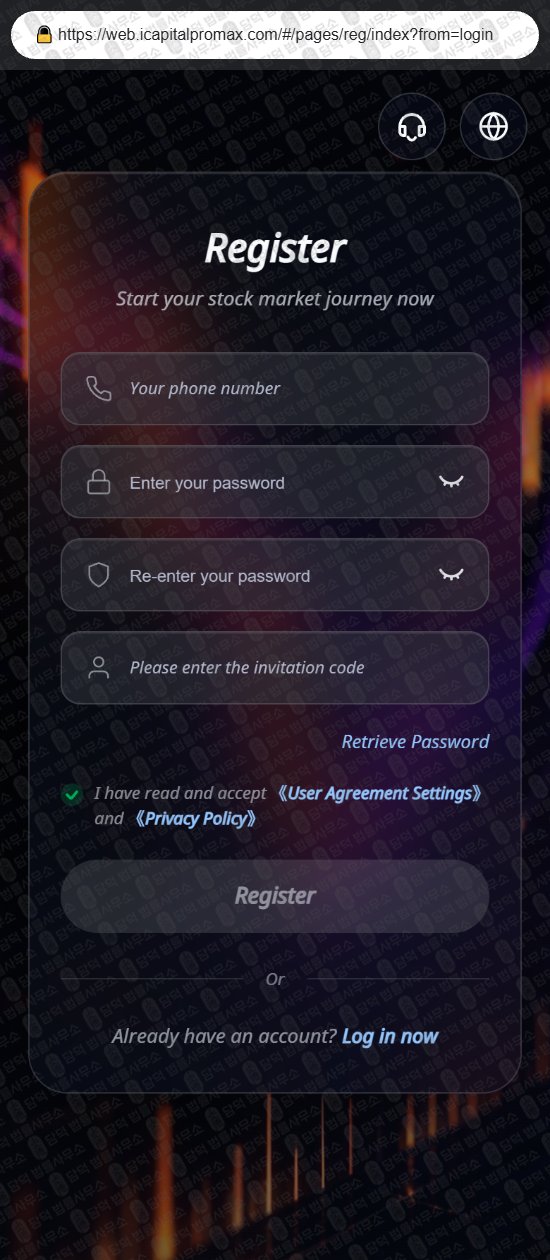Image resolution: width=550 pixels, height=1260 pixels.
Task: Open customer support headset icon
Action: click(x=412, y=126)
